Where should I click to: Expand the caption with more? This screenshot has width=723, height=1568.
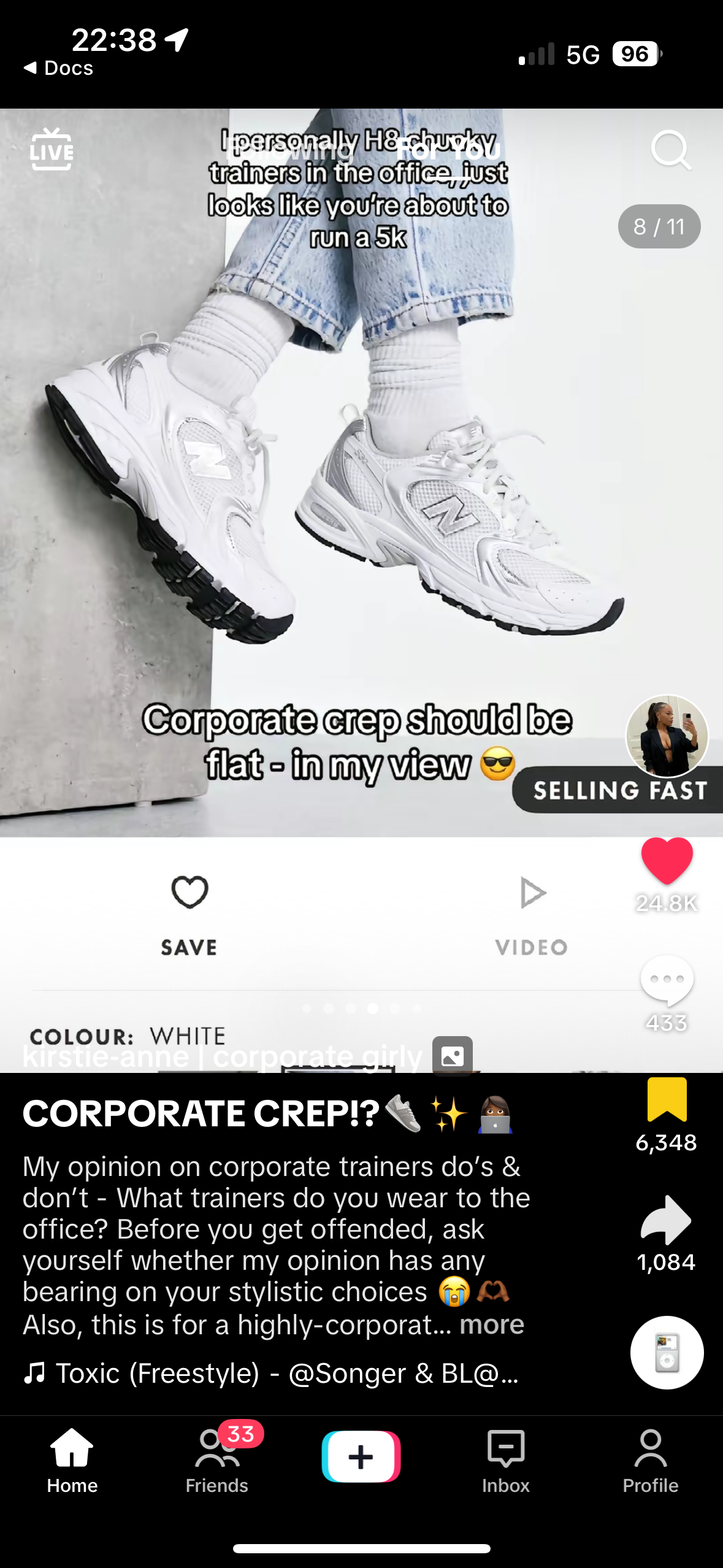492,1324
